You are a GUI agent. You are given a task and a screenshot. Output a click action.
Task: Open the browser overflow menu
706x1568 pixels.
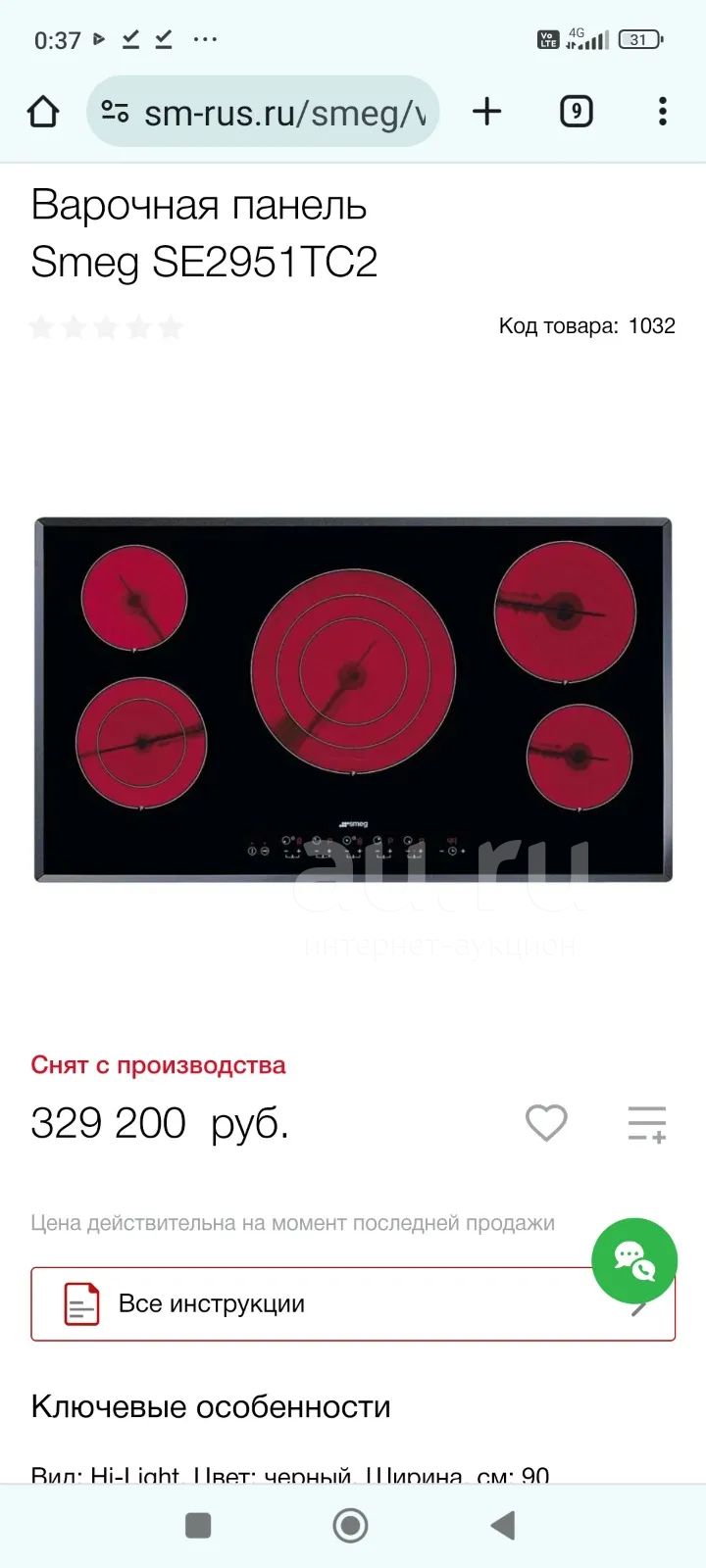(663, 112)
